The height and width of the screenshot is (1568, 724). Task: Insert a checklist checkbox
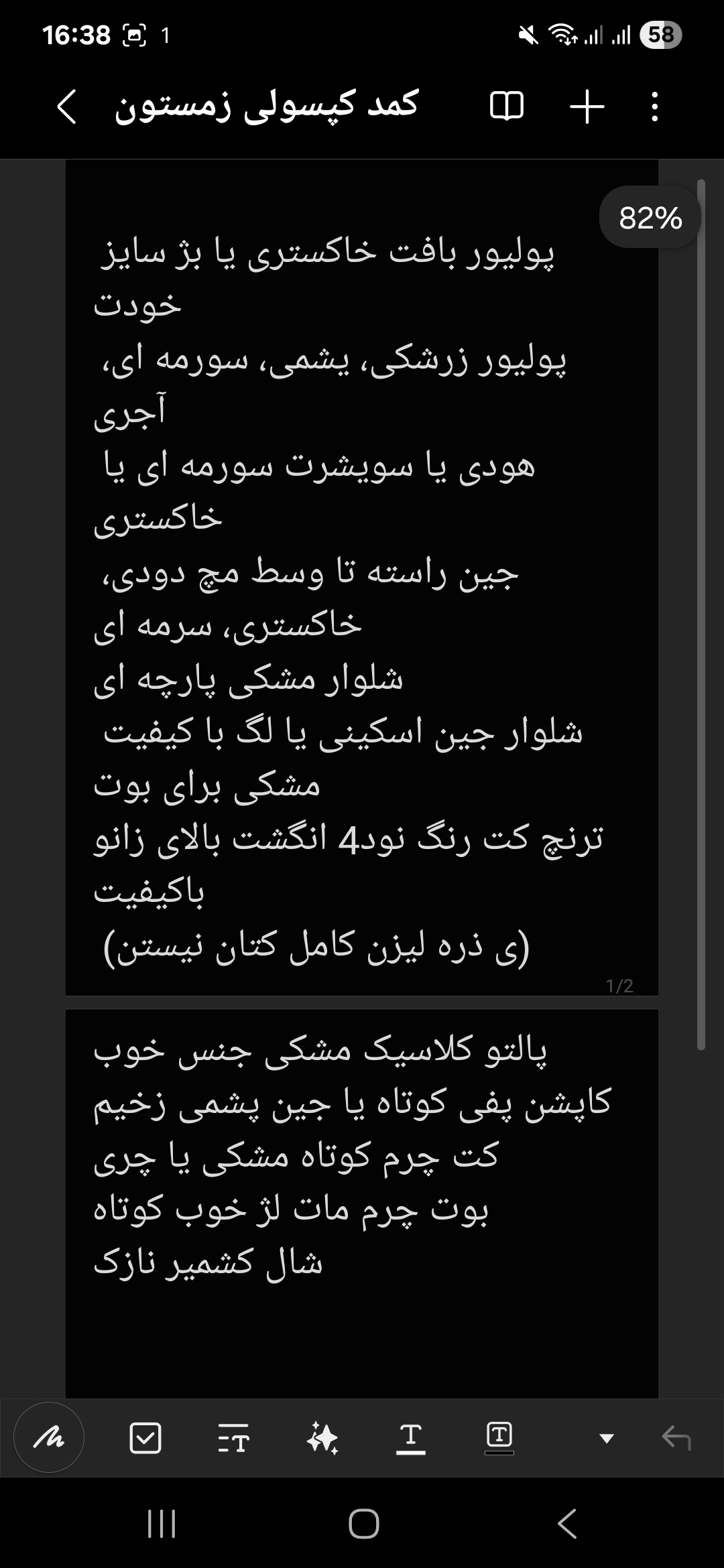[x=145, y=1437]
